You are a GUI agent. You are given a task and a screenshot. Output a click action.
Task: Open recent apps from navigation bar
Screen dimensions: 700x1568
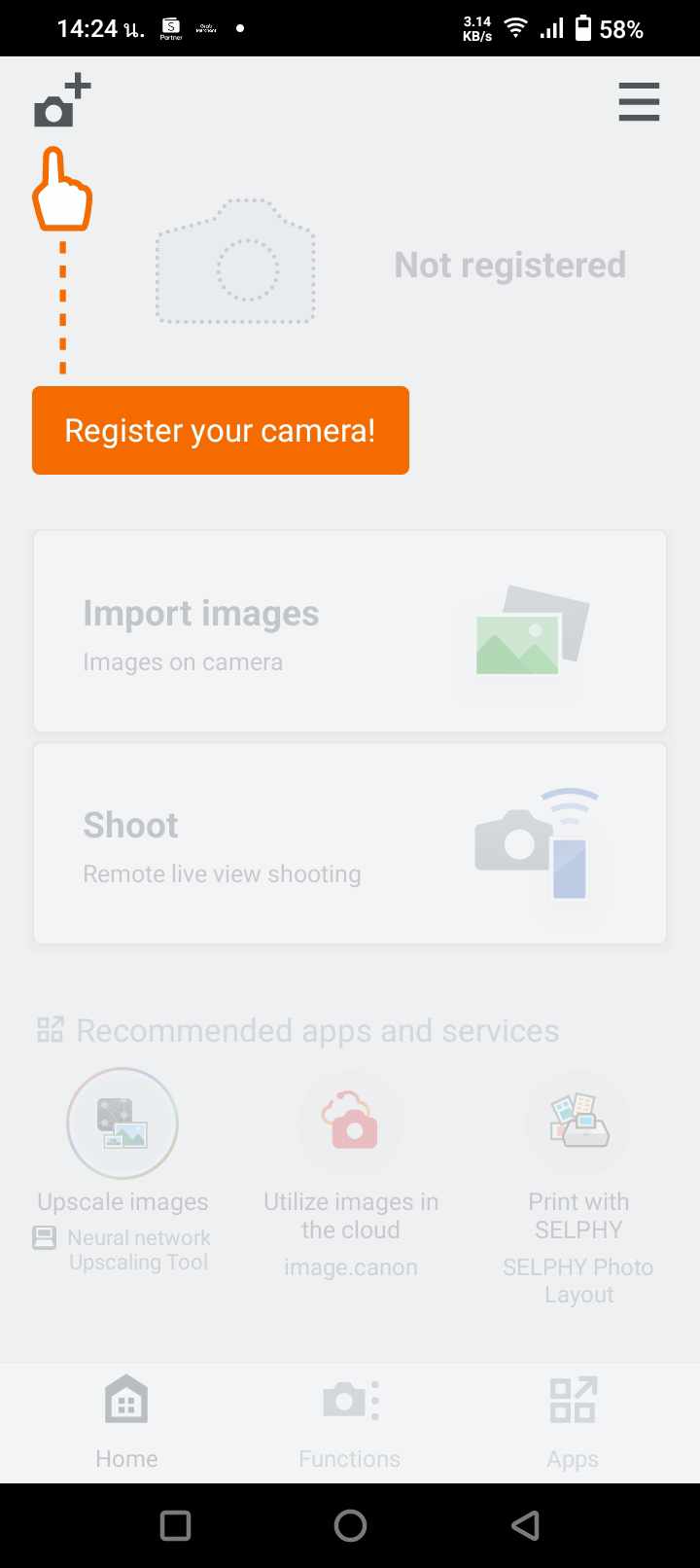click(x=175, y=1525)
